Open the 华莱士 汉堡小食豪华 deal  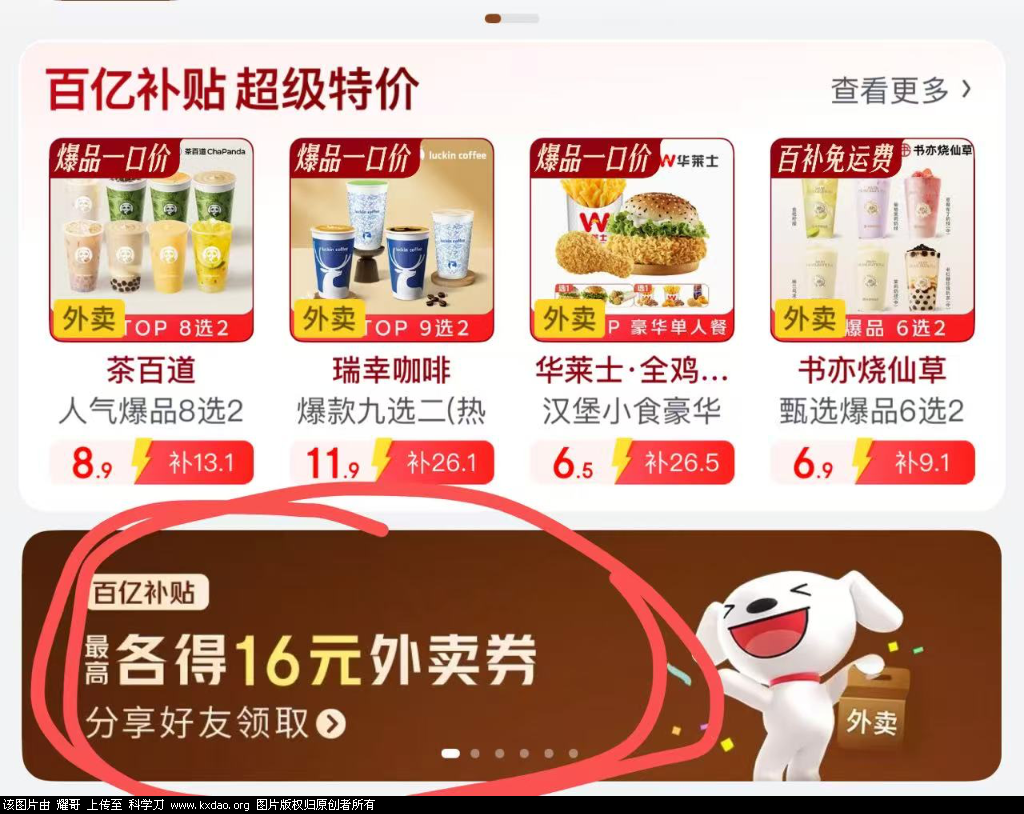[x=631, y=241]
